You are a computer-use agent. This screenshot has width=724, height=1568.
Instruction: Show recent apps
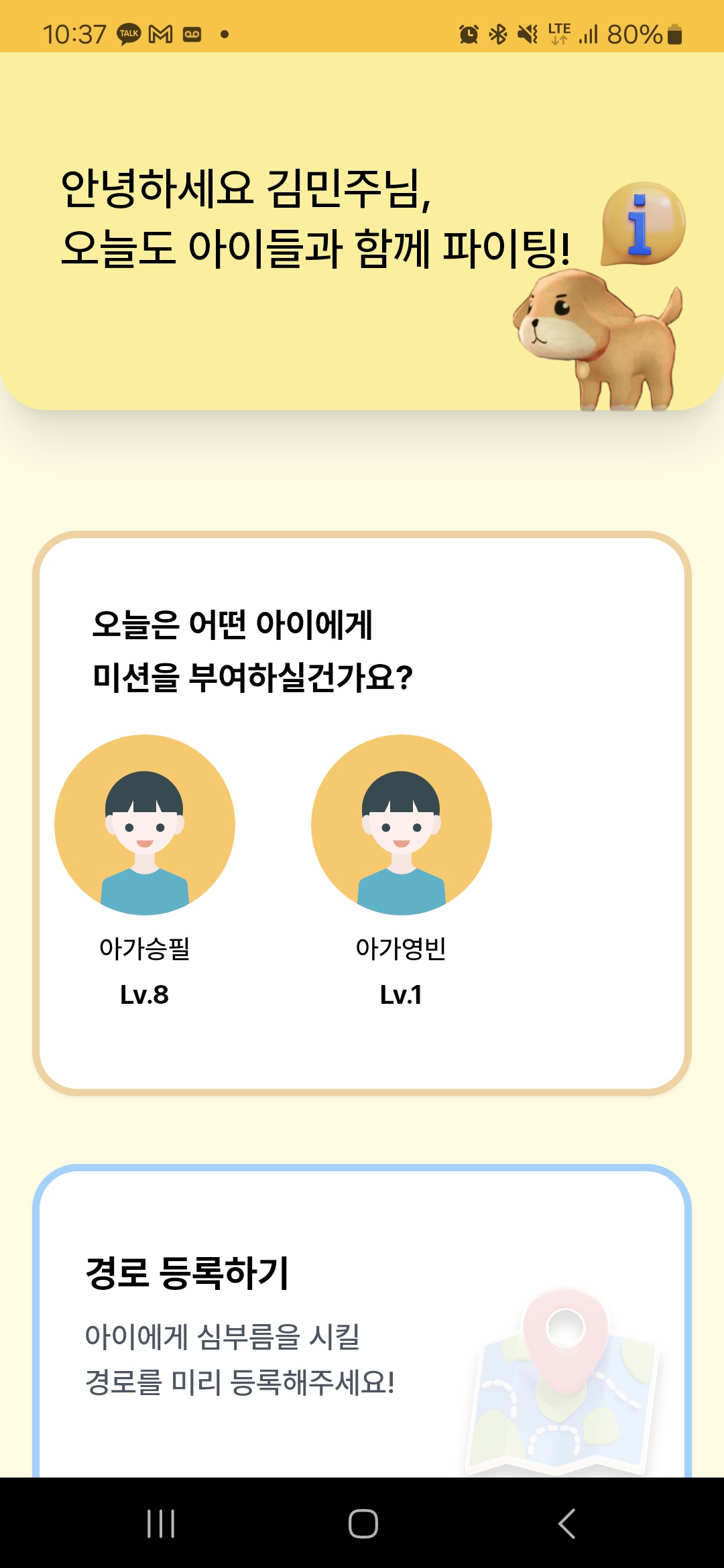[x=161, y=1523]
